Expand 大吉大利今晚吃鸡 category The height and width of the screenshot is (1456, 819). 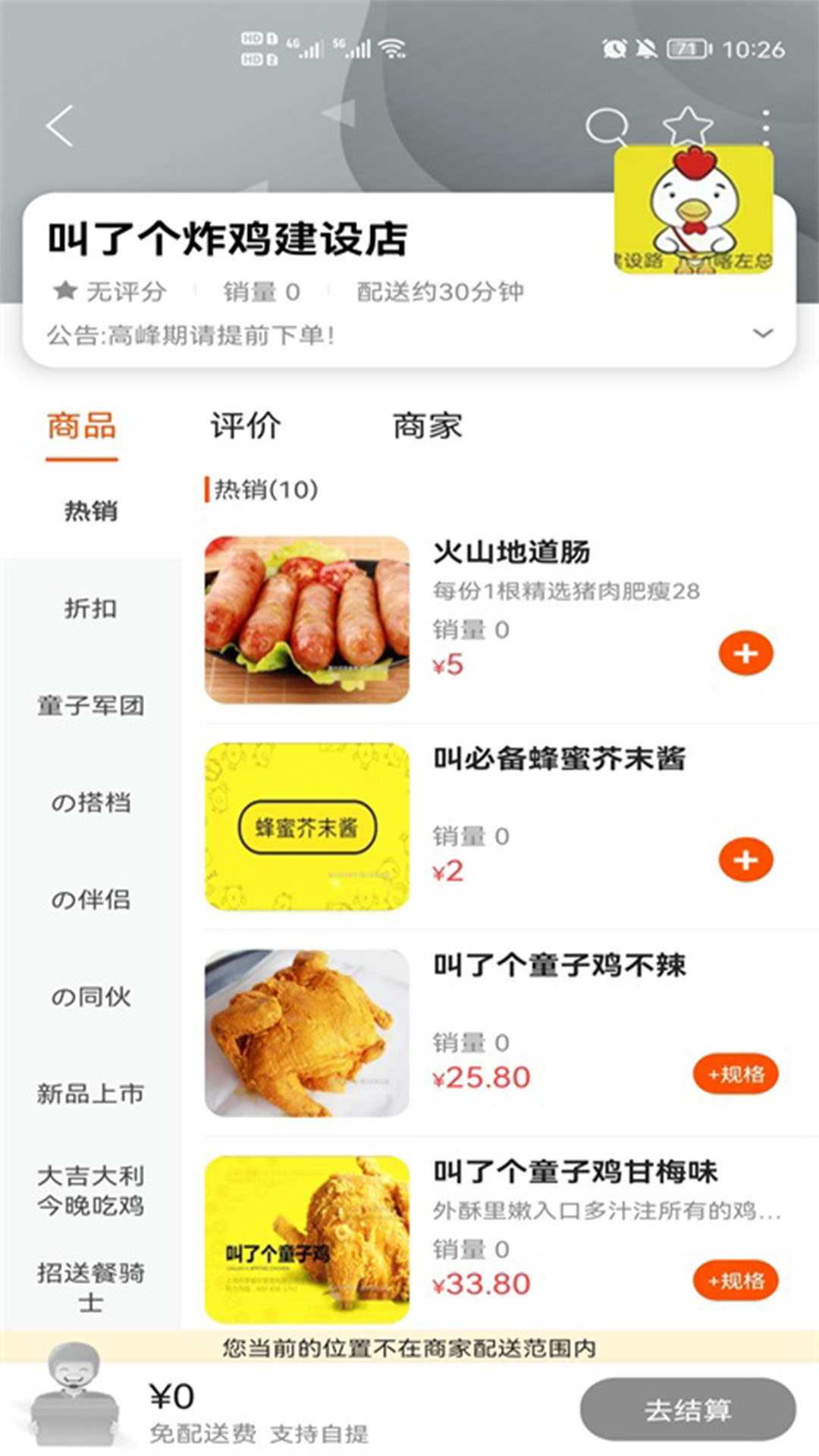pyautogui.click(x=91, y=1190)
